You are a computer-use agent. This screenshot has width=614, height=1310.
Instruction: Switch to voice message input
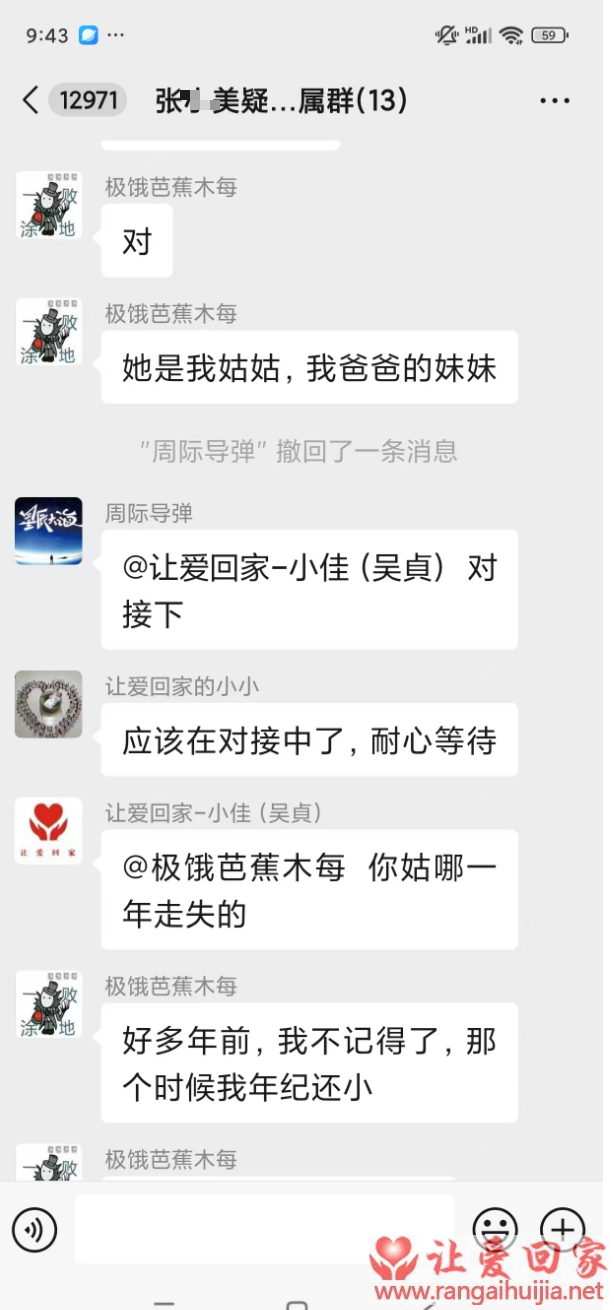coord(34,1229)
